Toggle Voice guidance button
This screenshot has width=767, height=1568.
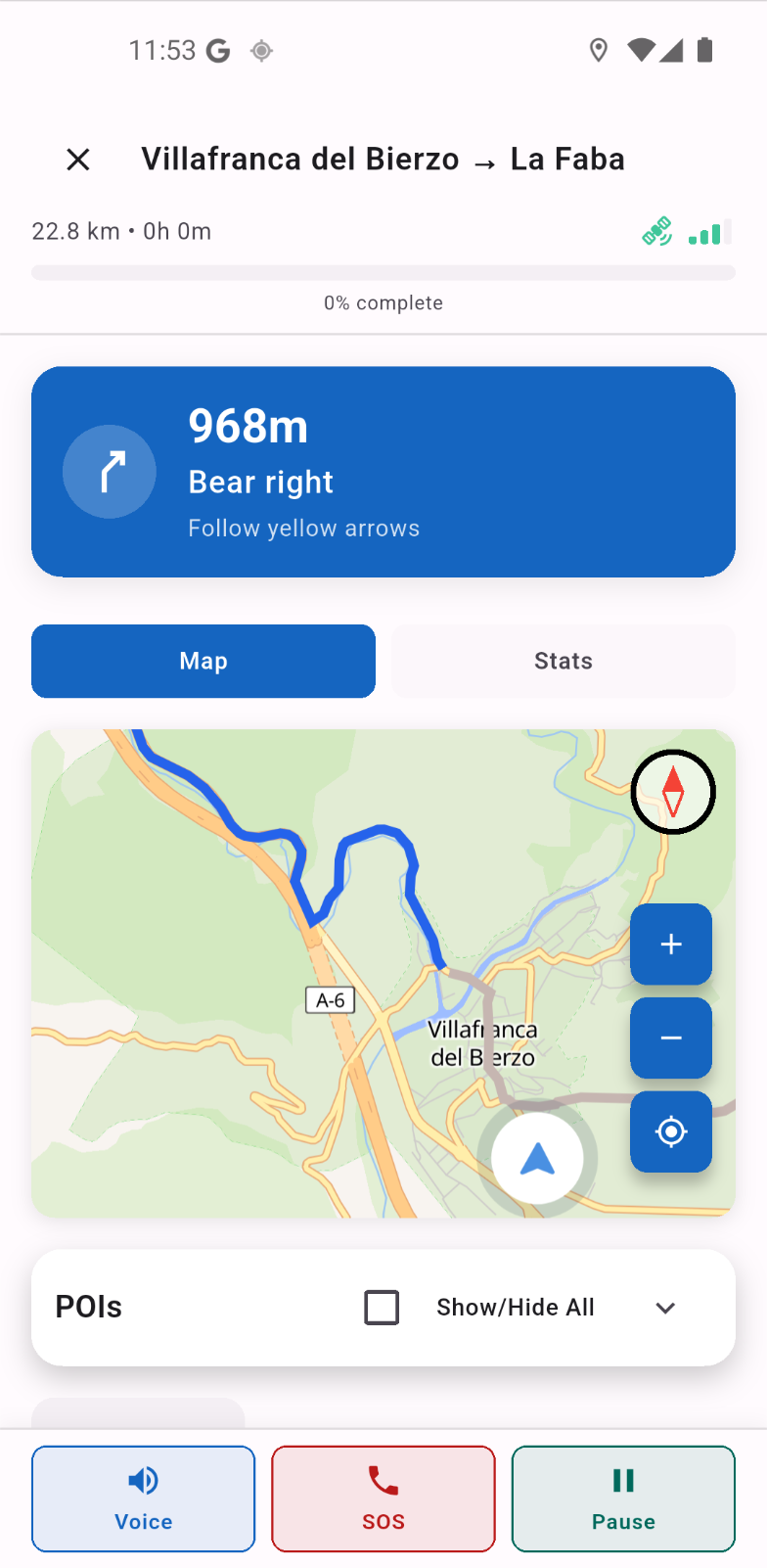(x=144, y=1499)
